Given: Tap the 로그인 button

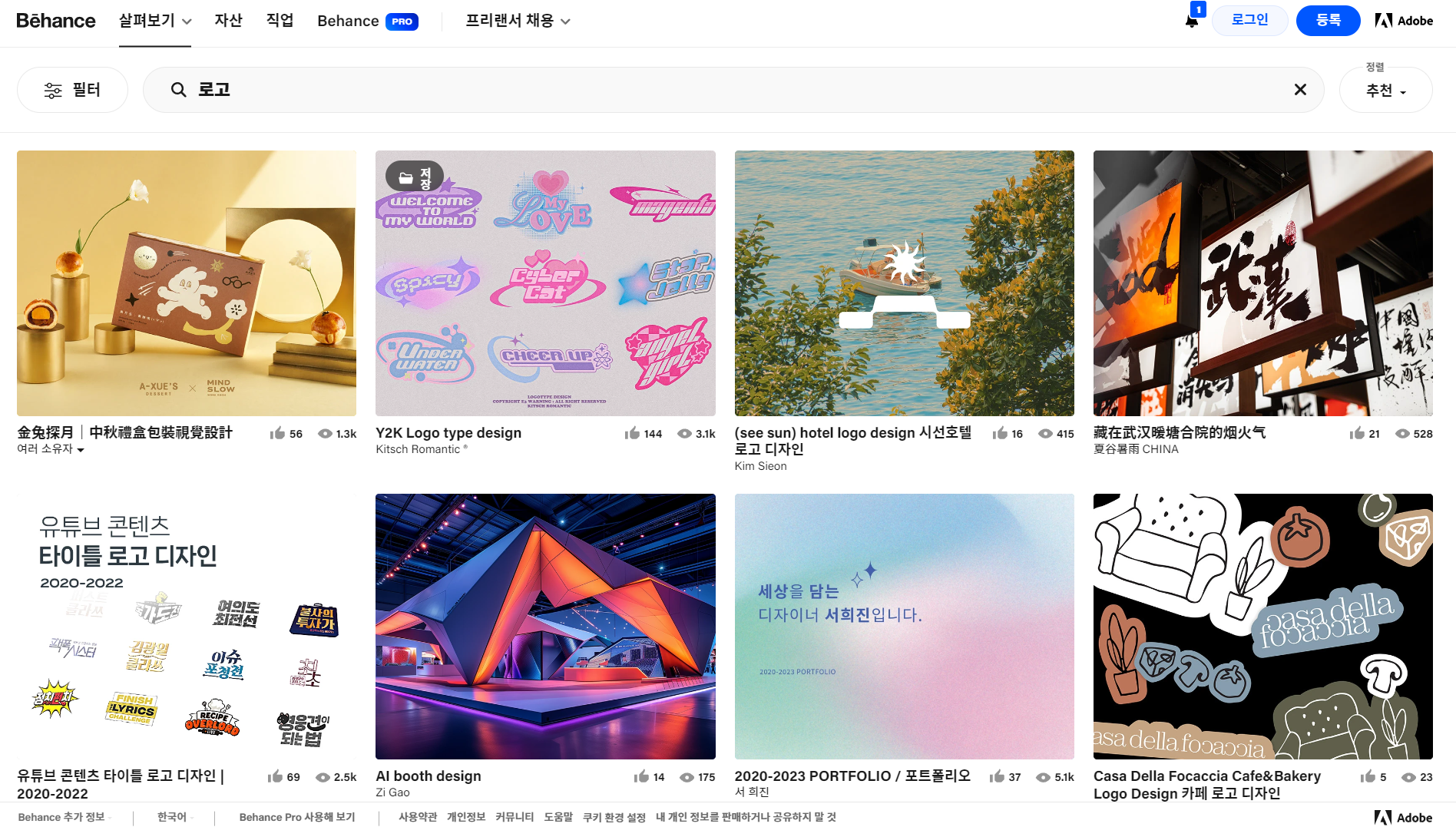Looking at the screenshot, I should 1249,20.
